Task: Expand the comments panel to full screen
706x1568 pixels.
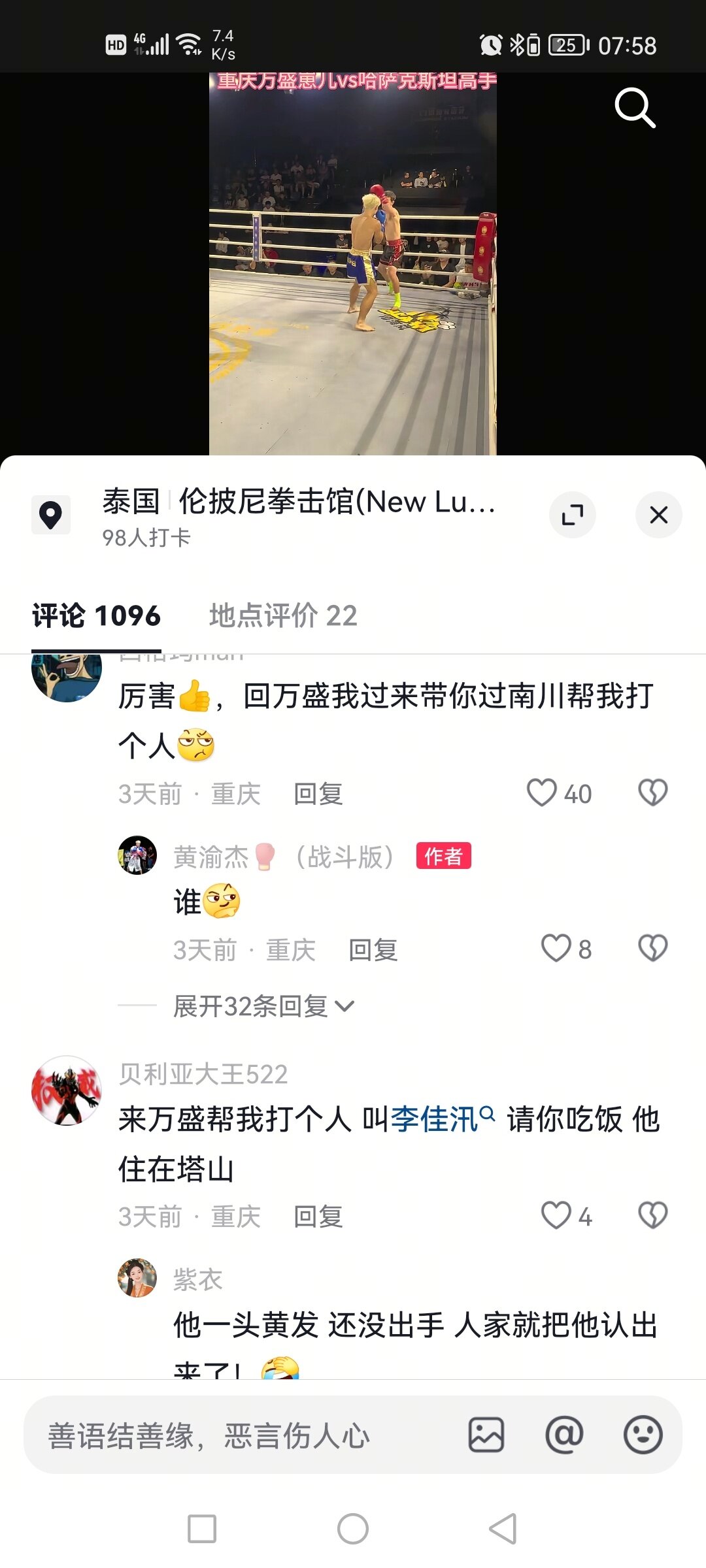Action: [572, 515]
